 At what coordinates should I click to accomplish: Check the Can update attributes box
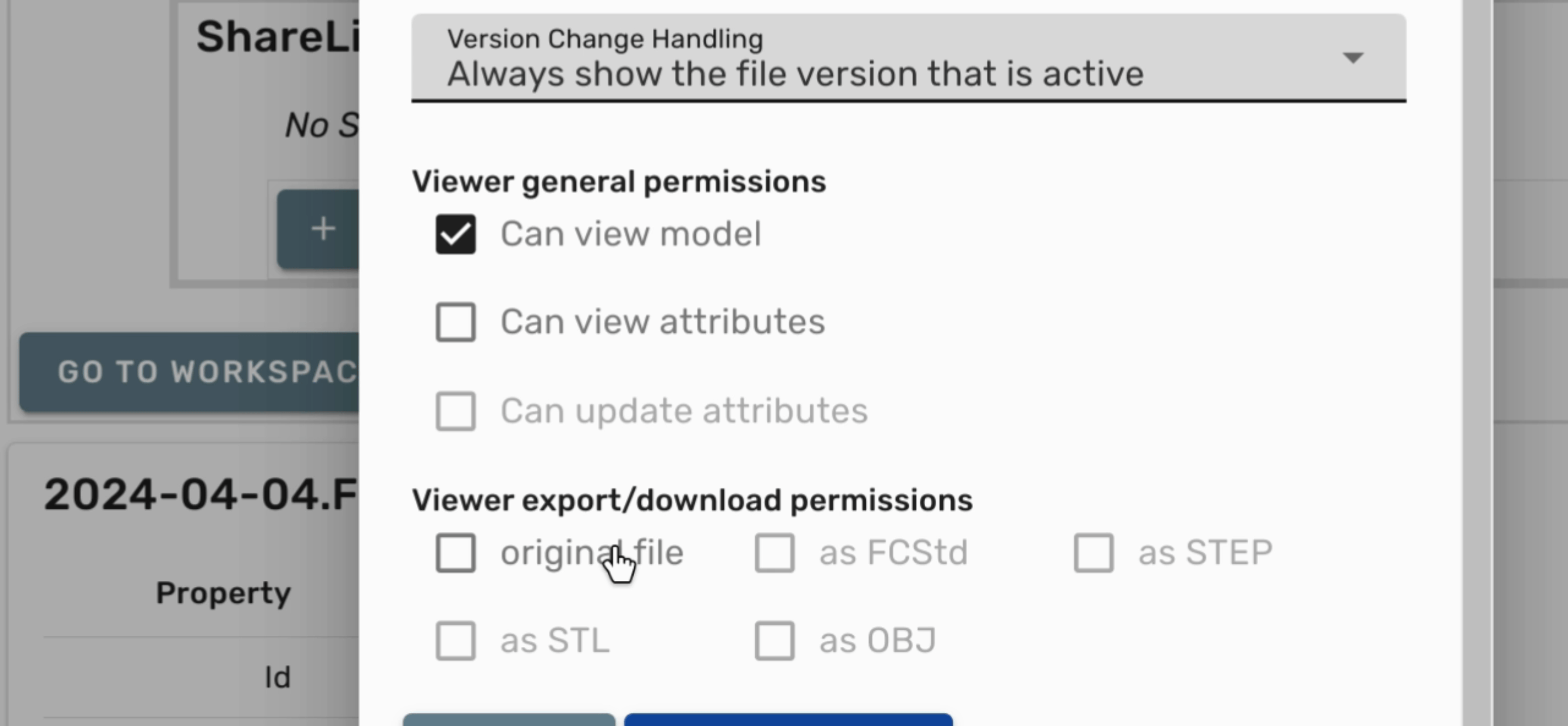coord(455,411)
